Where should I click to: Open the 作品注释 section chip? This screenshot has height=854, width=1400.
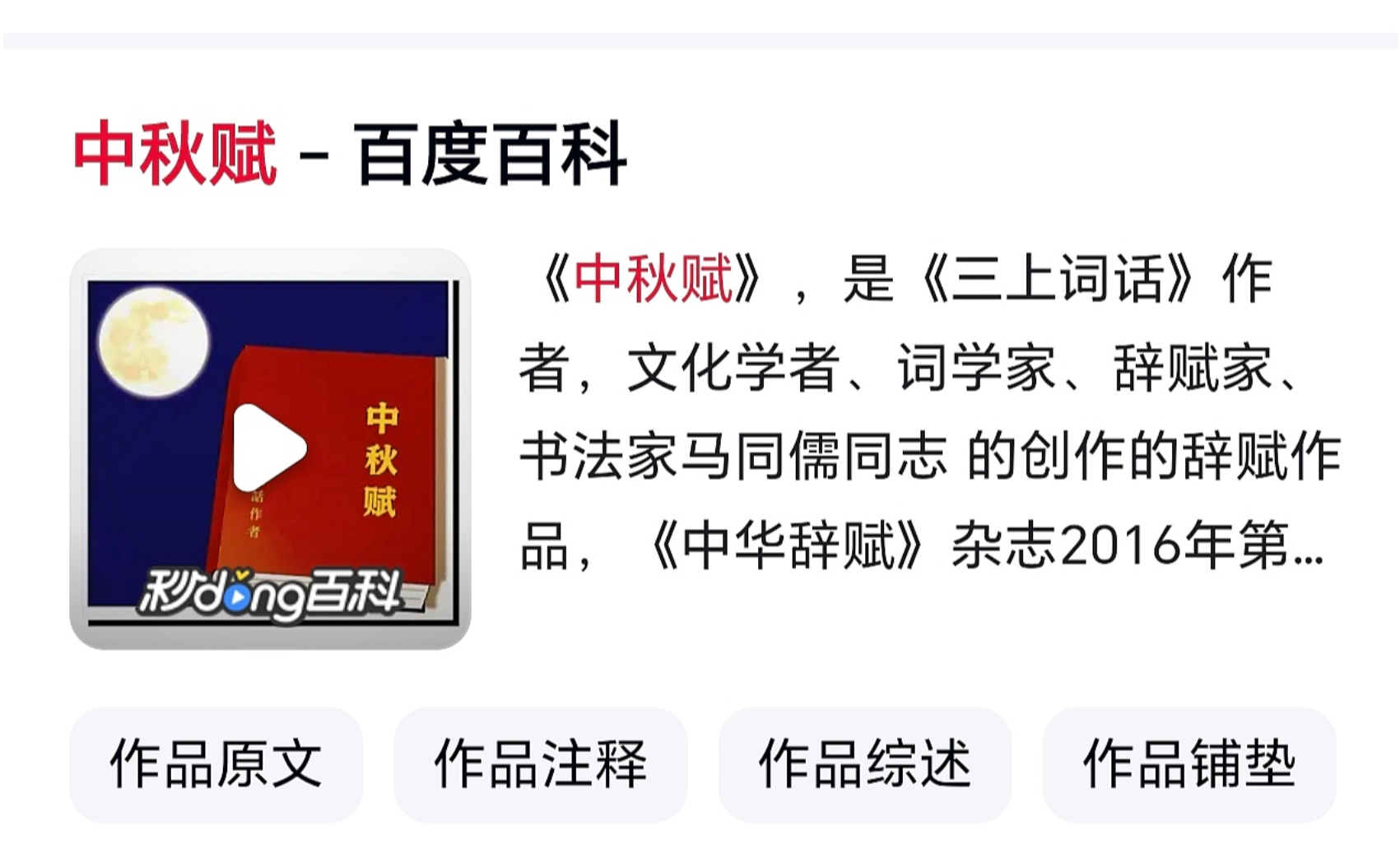pyautogui.click(x=540, y=764)
